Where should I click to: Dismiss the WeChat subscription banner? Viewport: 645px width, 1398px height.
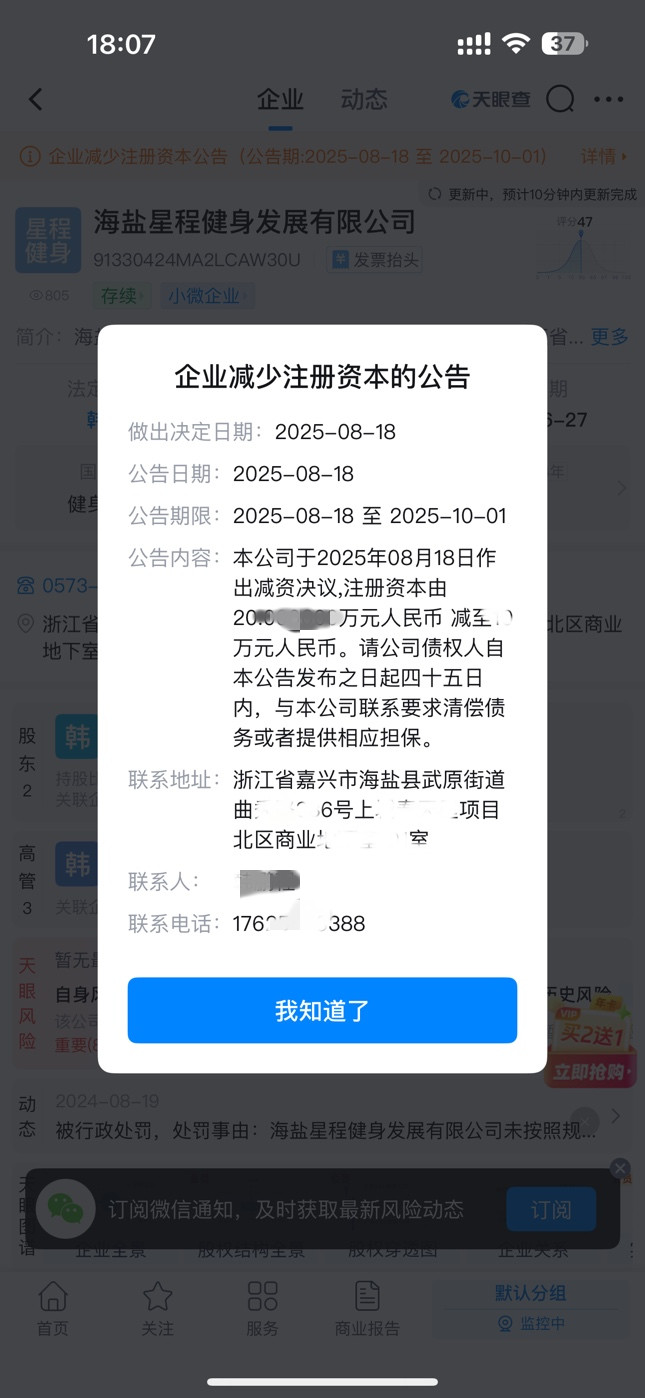620,1168
